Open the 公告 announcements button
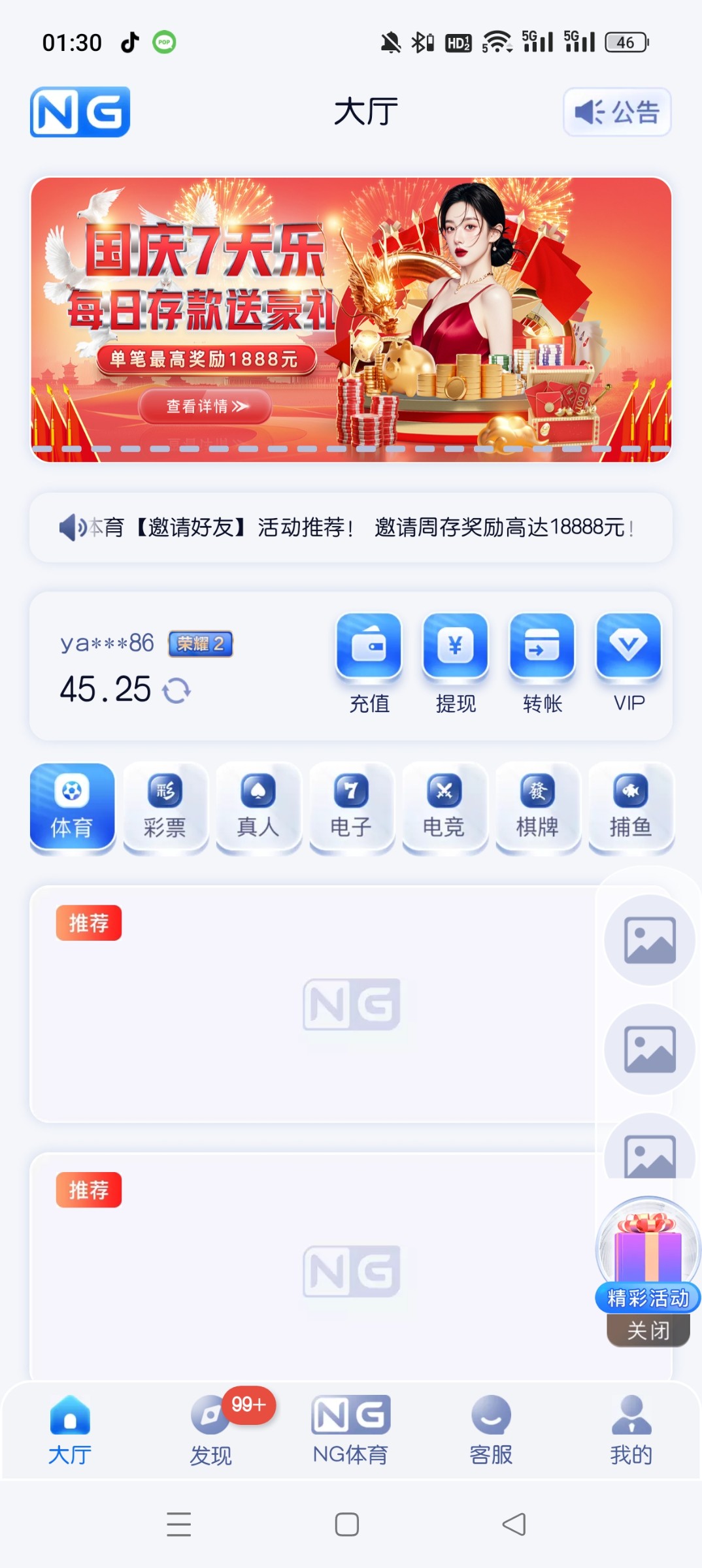 [617, 112]
